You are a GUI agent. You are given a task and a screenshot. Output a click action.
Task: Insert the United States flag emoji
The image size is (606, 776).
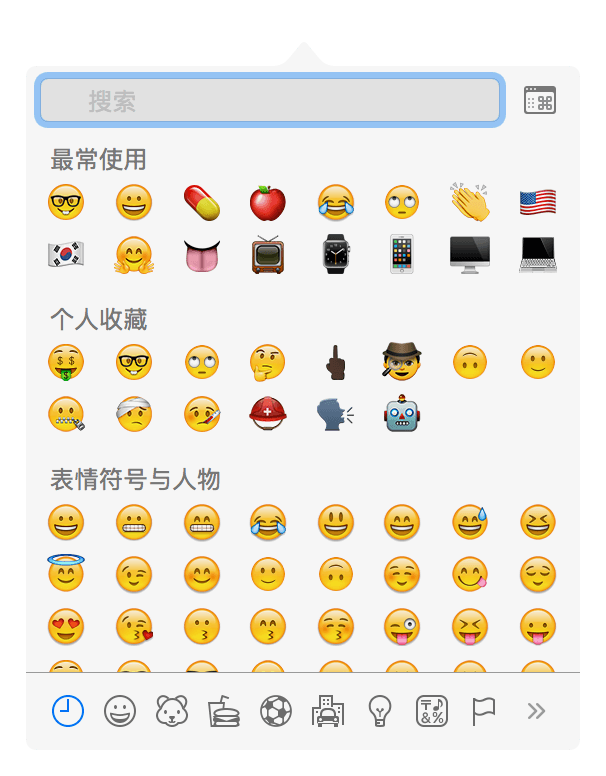538,203
